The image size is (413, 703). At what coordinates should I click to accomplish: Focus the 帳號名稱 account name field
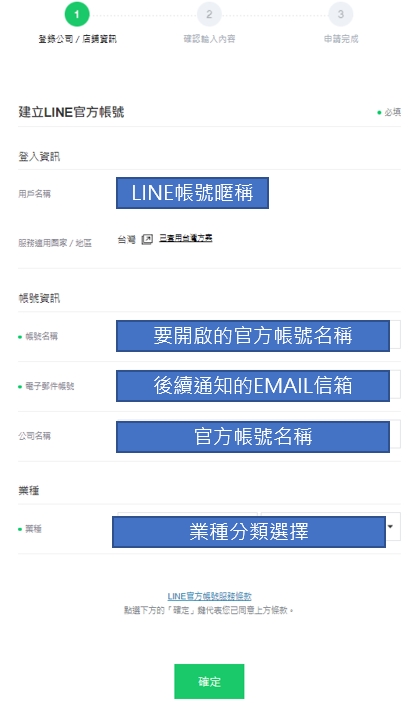coord(258,335)
